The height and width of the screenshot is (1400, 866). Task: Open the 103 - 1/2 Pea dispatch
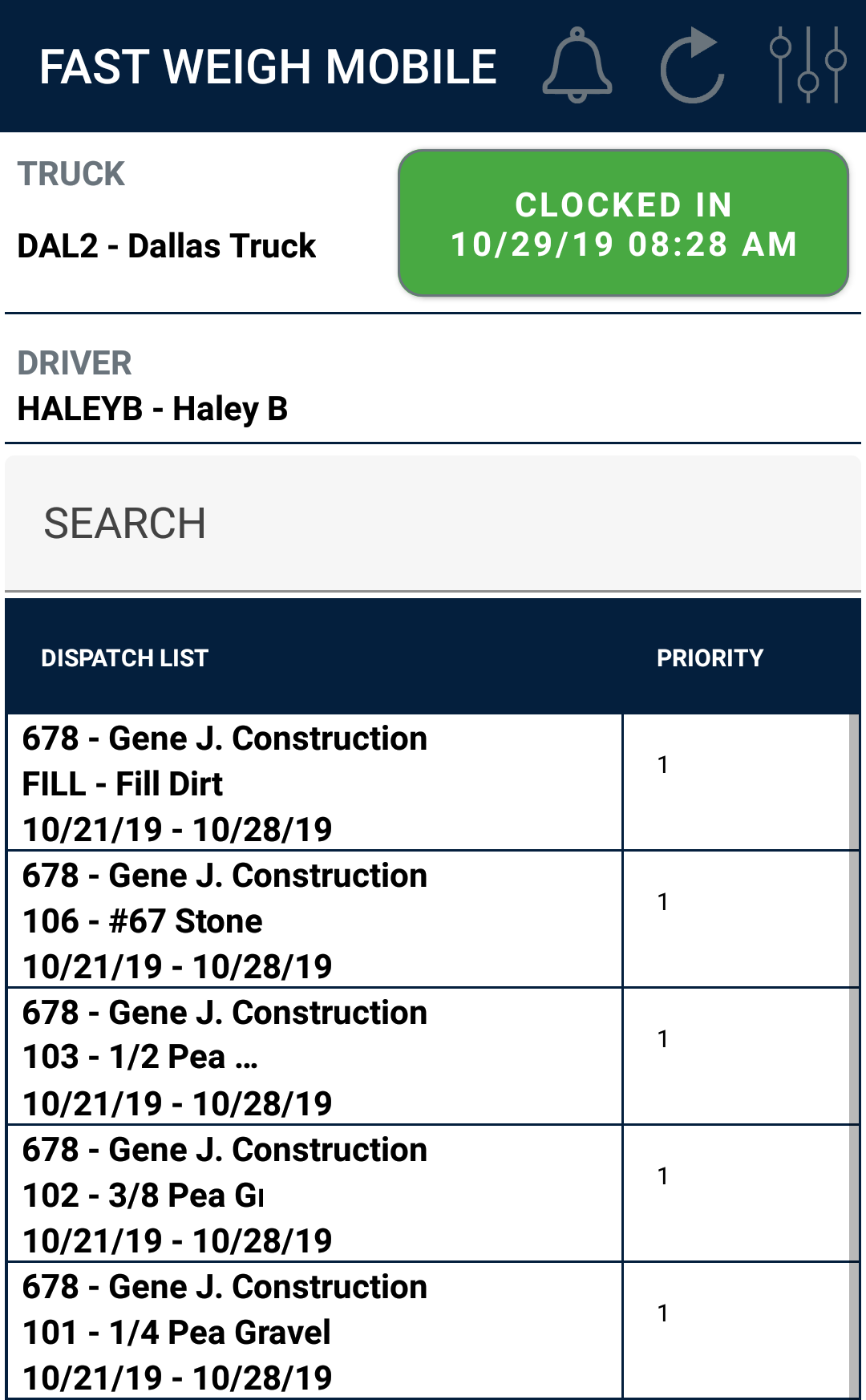313,1058
